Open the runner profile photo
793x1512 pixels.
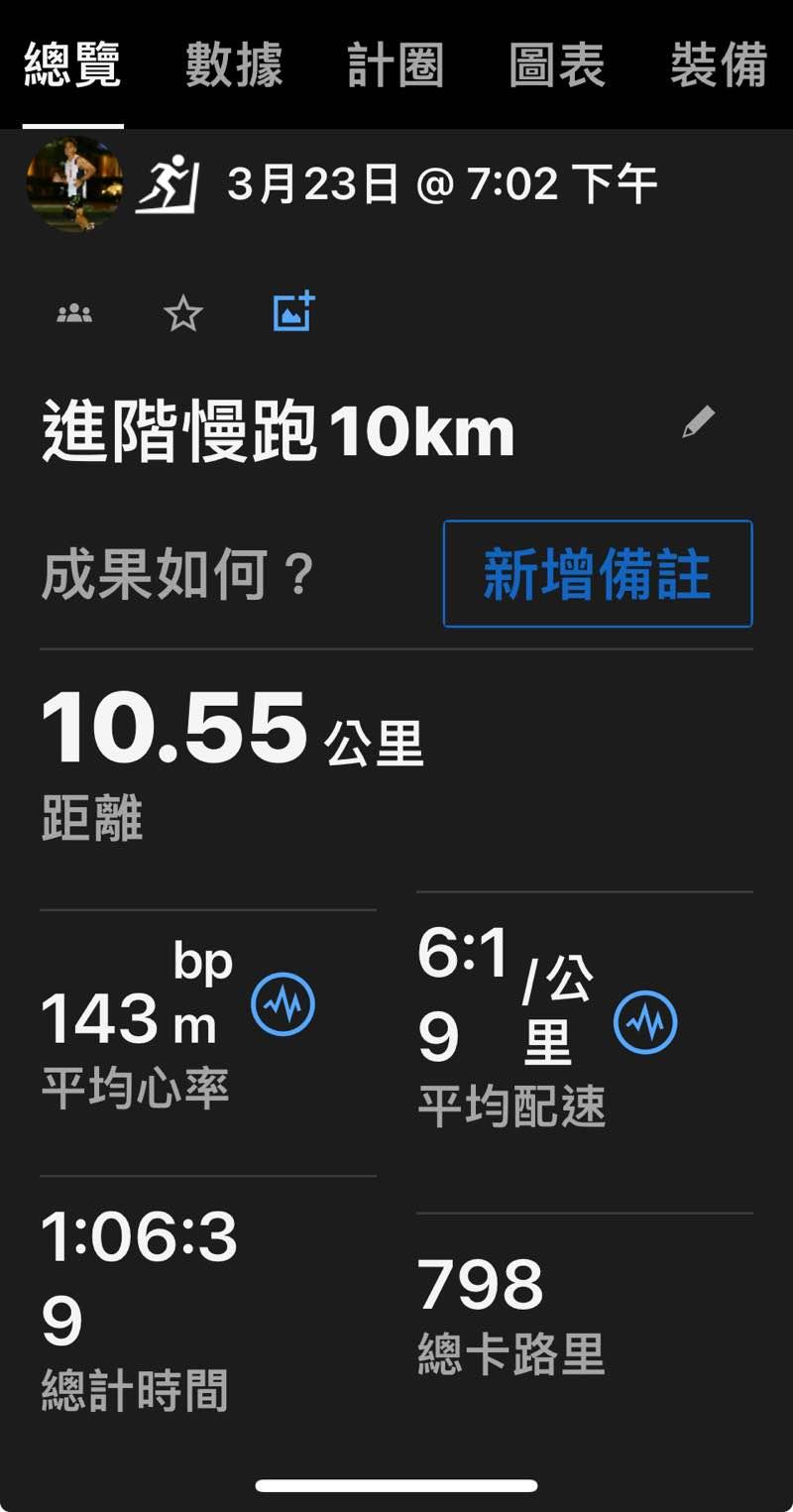(x=74, y=183)
